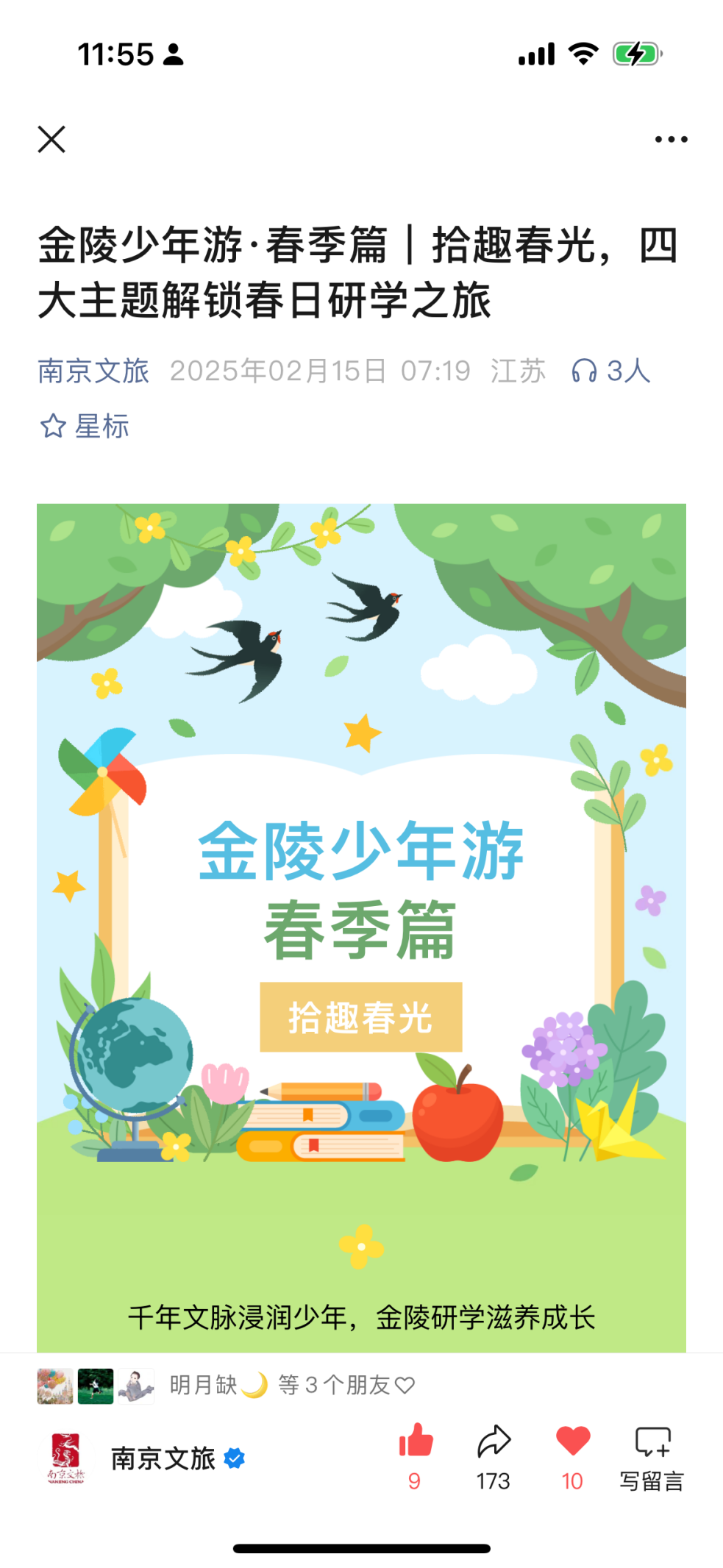Open 南京文旅 profile in bottom bar
The height and width of the screenshot is (1568, 723).
coord(162,1458)
